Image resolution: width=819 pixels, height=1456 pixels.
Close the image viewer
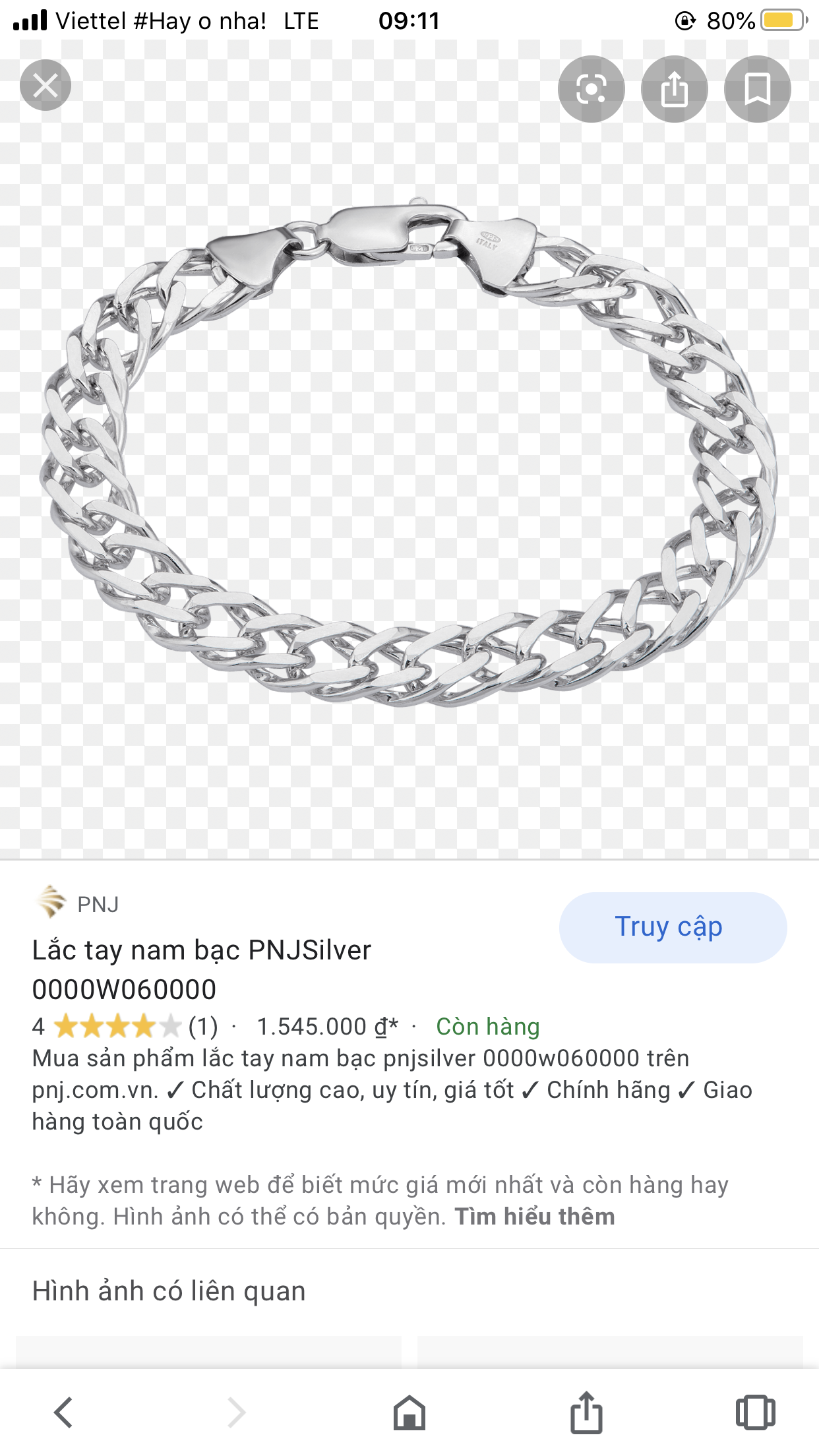[x=45, y=85]
